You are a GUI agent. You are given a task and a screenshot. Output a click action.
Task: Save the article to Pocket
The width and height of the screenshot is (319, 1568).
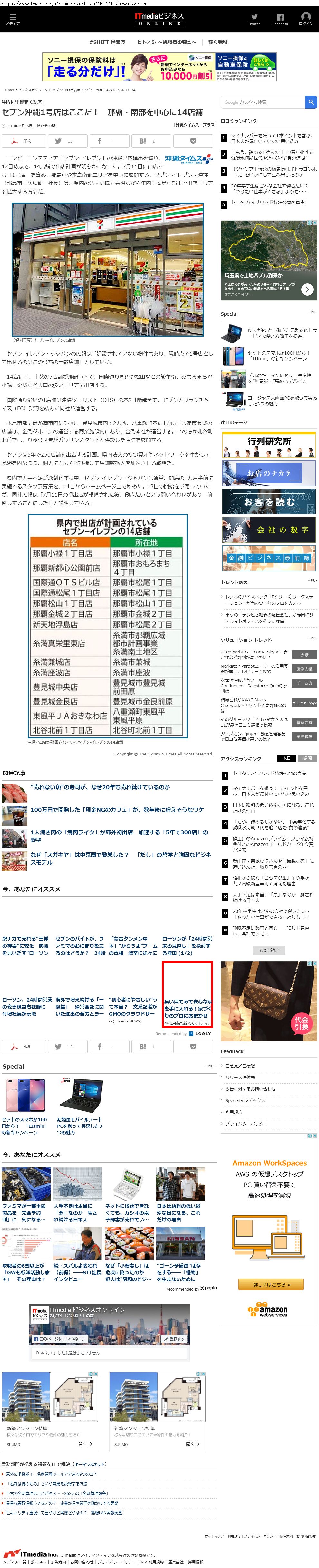pyautogui.click(x=193, y=141)
